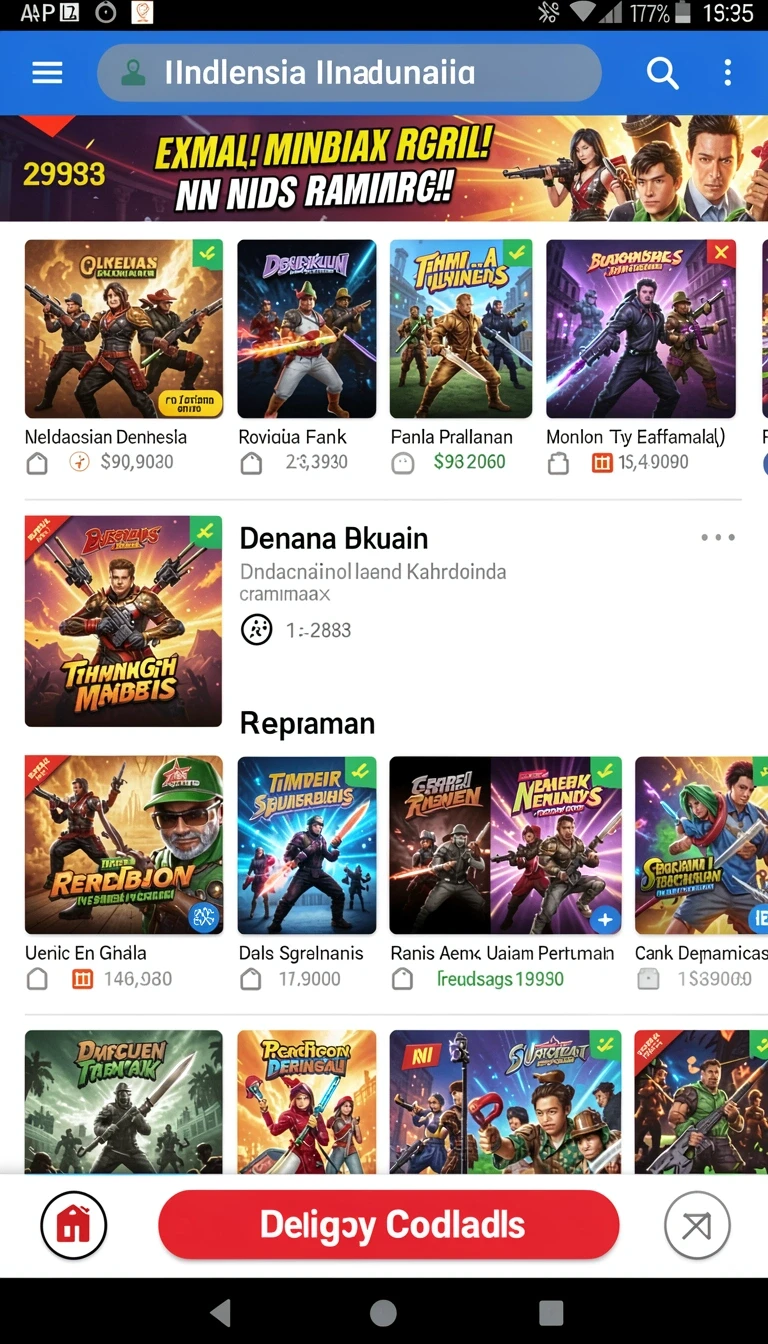Open the hamburger drawer menu
The height and width of the screenshot is (1344, 768).
coord(48,73)
